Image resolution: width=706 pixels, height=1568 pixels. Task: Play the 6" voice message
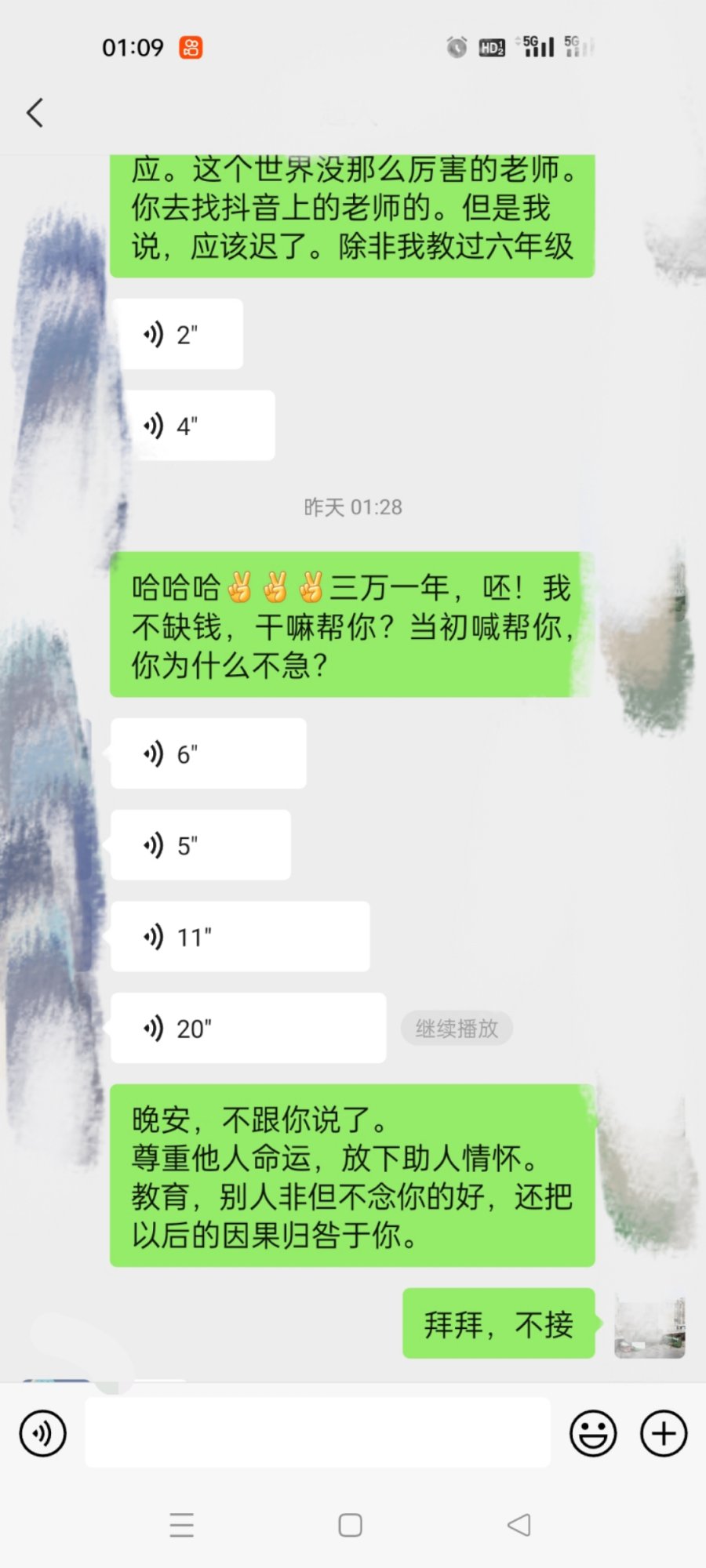(x=209, y=754)
